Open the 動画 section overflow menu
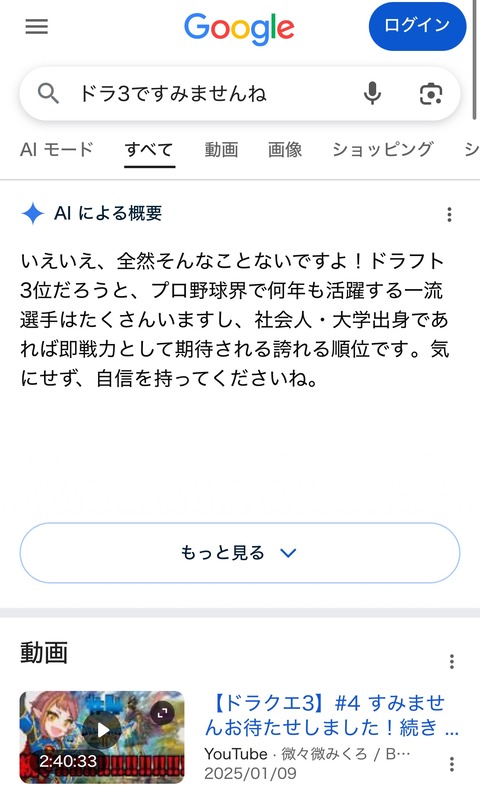 click(451, 661)
